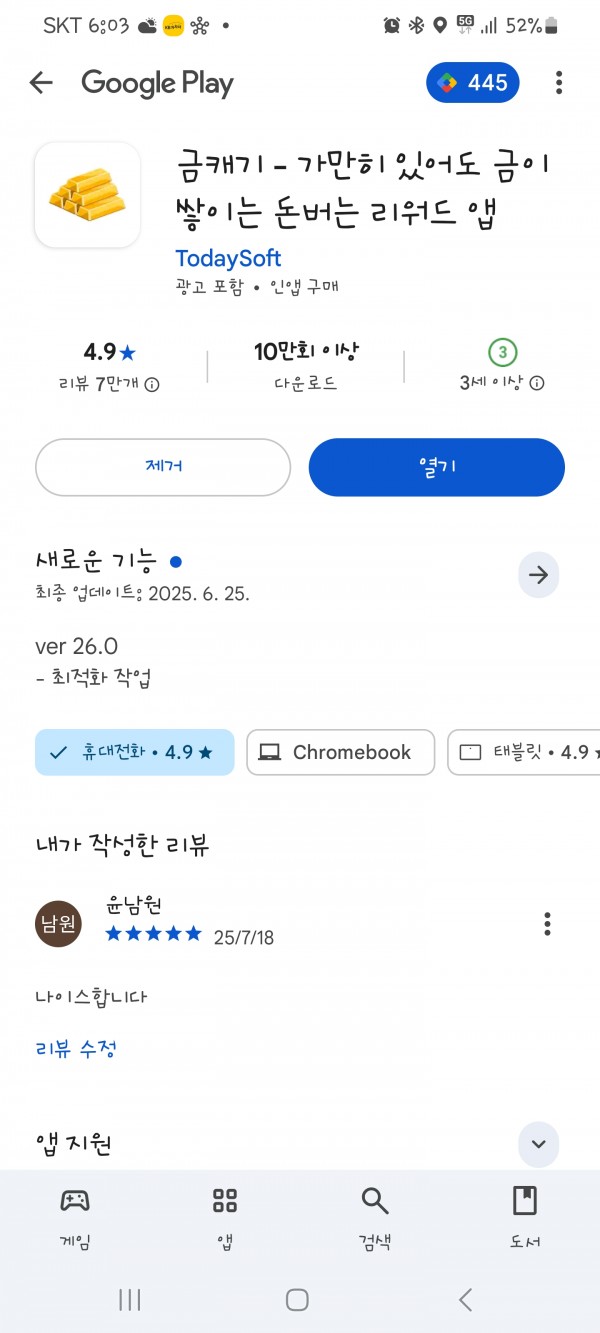
Task: Open the options menu for 윤남원's review
Action: [547, 923]
